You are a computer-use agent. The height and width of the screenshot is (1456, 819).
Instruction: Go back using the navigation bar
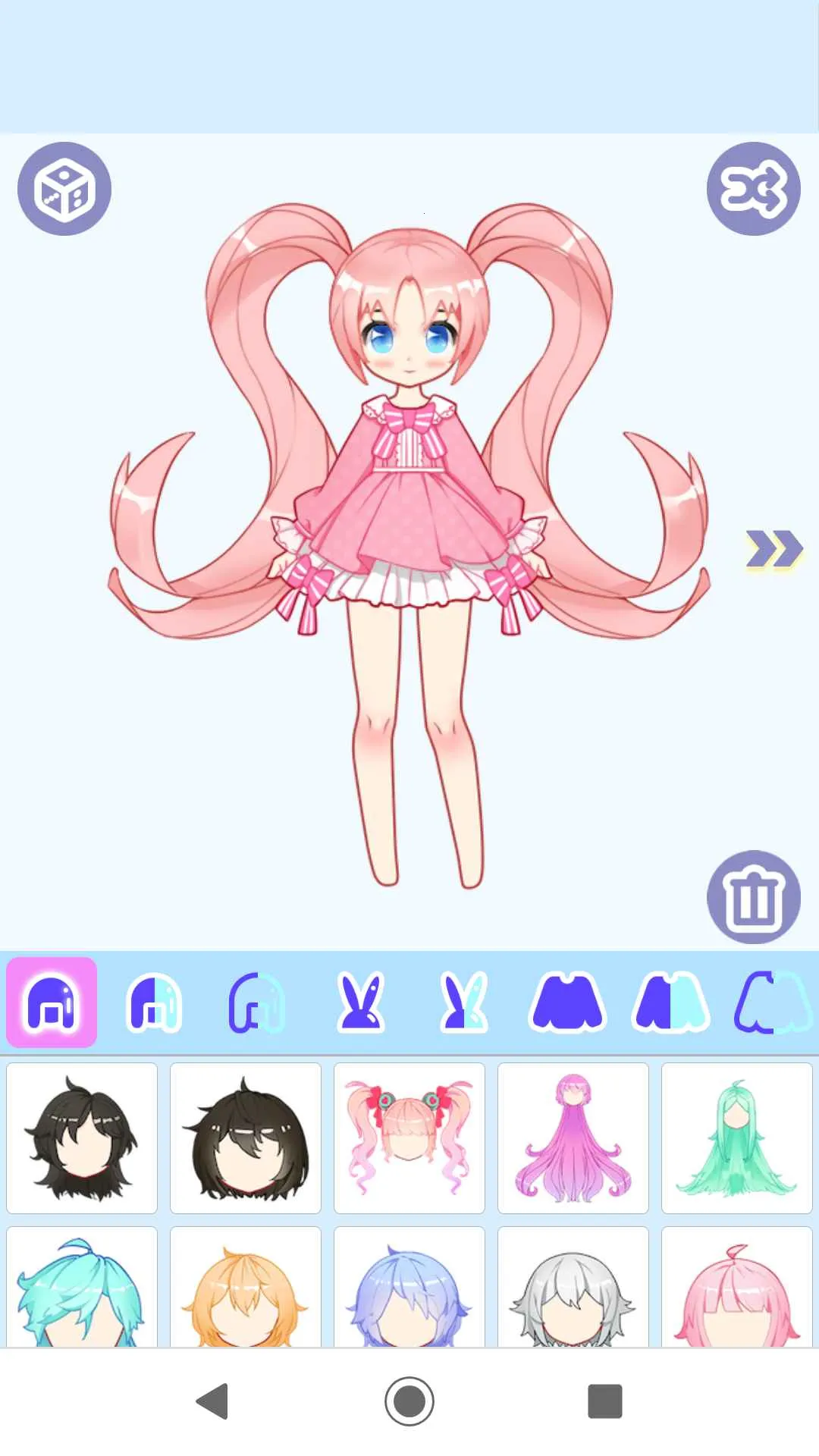pyautogui.click(x=213, y=1401)
